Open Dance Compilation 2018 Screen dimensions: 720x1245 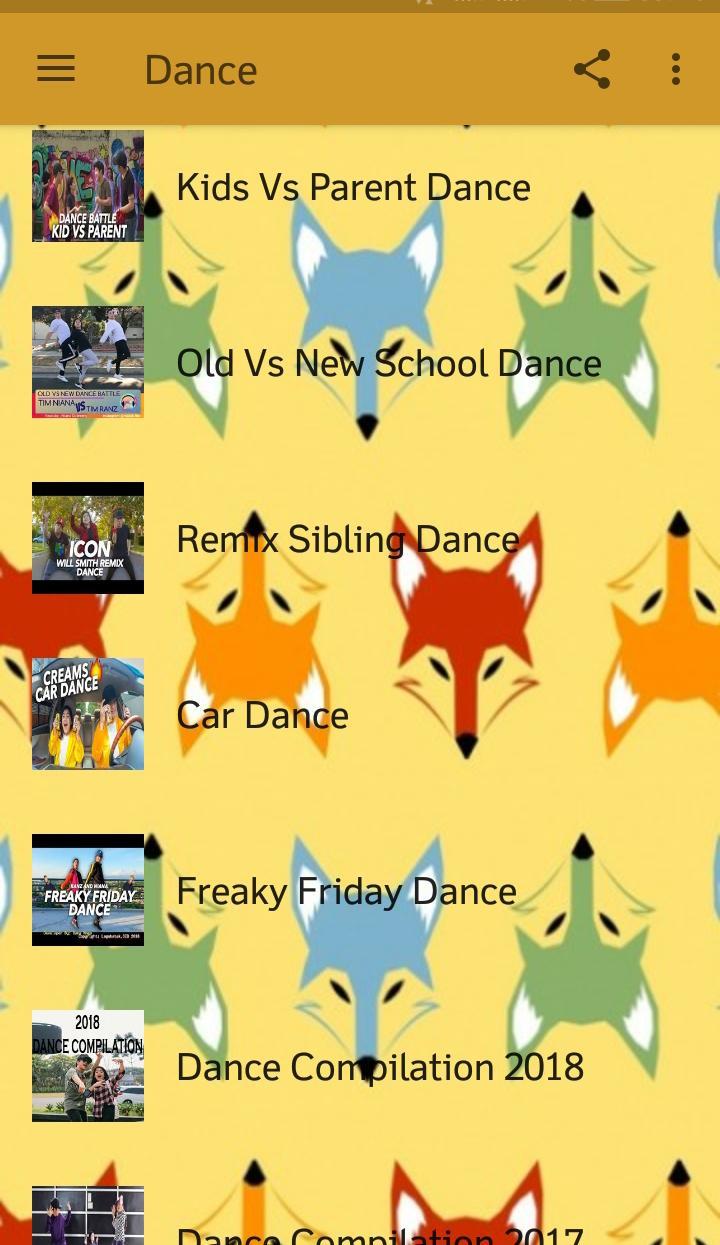pyautogui.click(x=380, y=1067)
